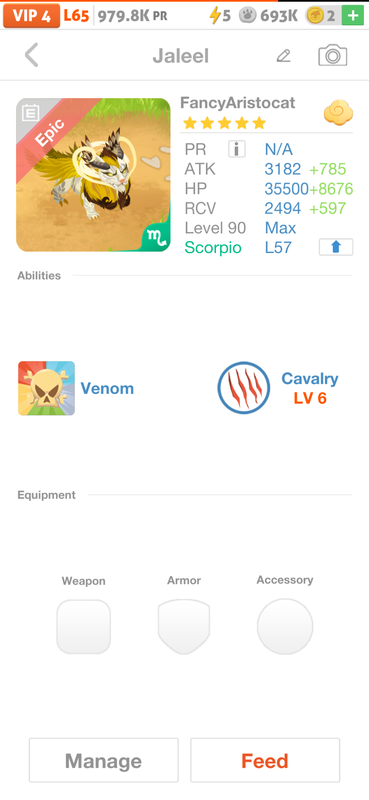Open the VIP 4 badge
The image size is (369, 800).
[32, 16]
